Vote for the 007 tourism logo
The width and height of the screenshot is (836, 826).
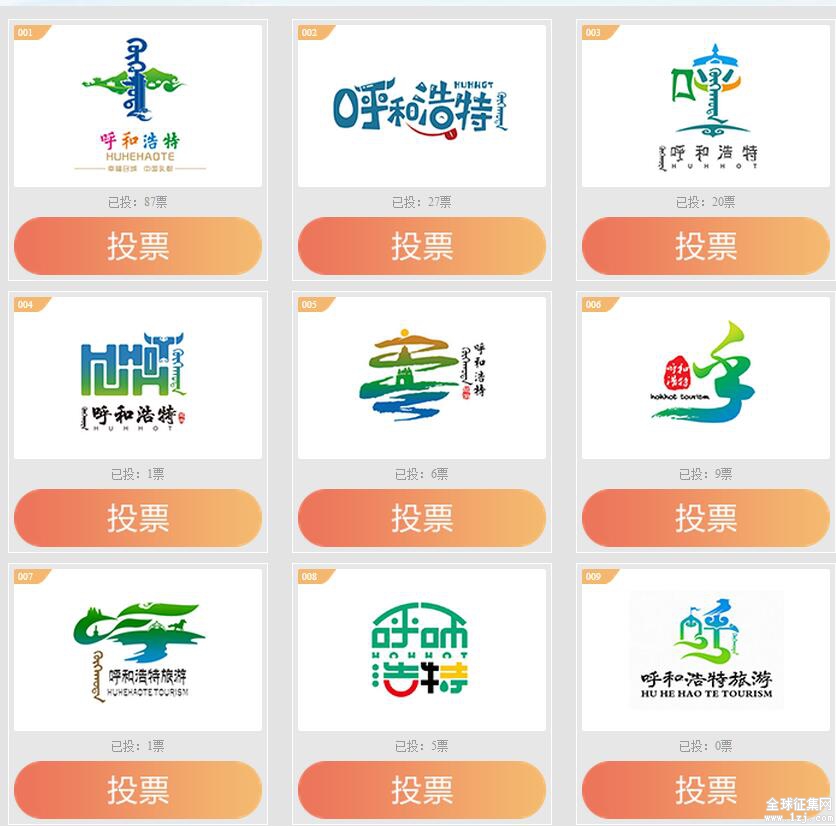[138, 790]
